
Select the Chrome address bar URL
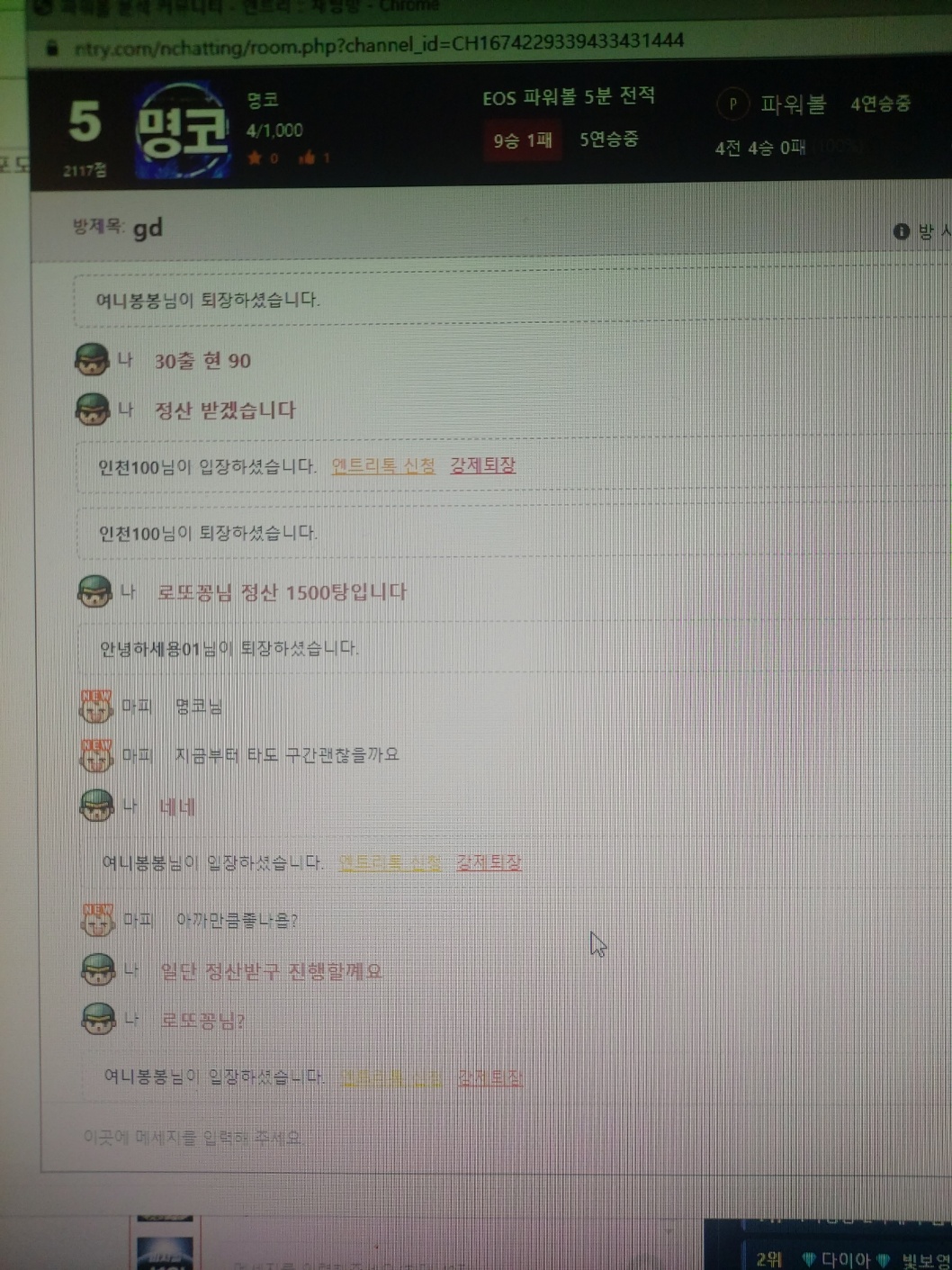pyautogui.click(x=378, y=43)
